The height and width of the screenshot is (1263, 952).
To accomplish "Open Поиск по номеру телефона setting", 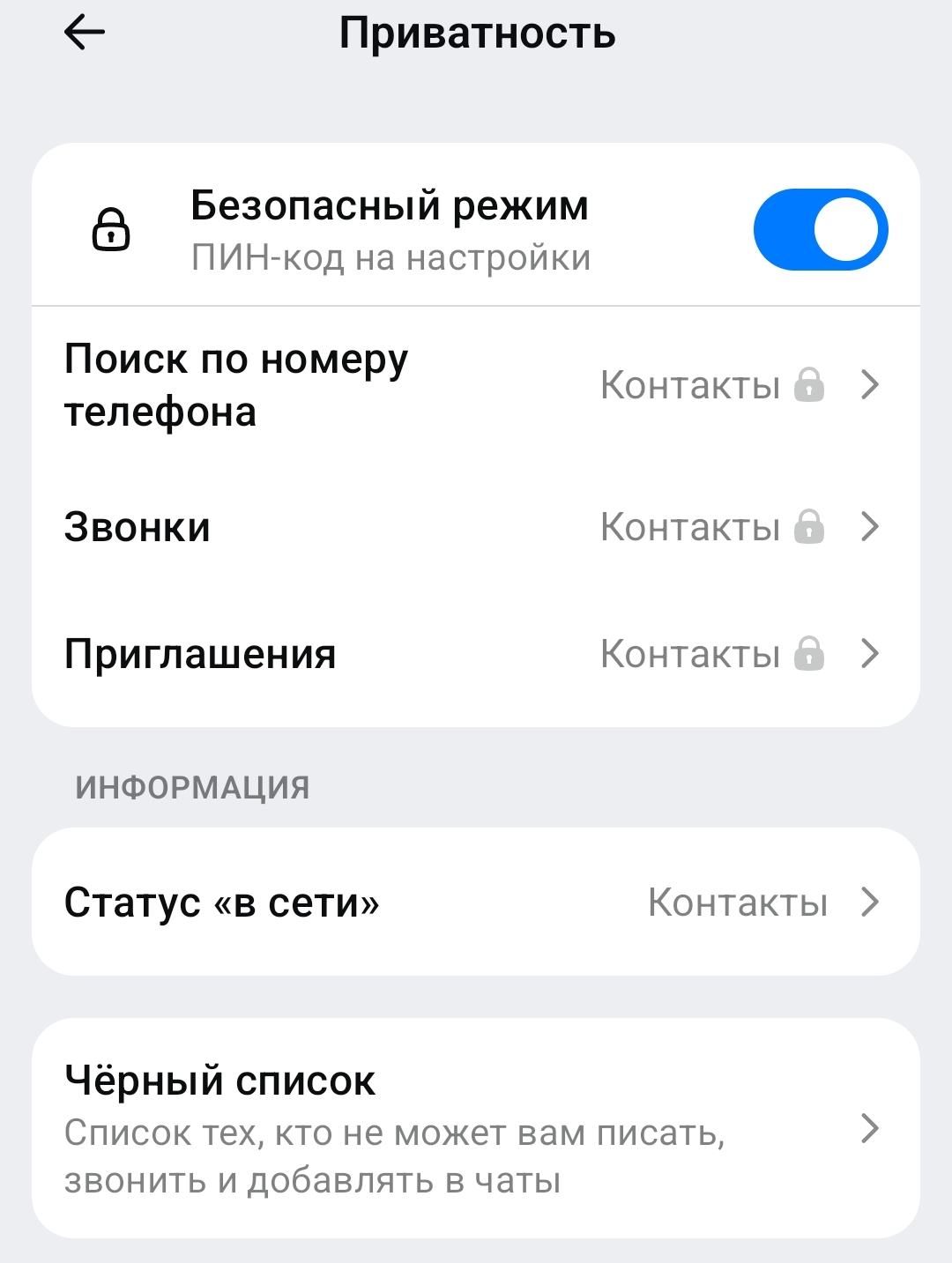I will [x=476, y=385].
